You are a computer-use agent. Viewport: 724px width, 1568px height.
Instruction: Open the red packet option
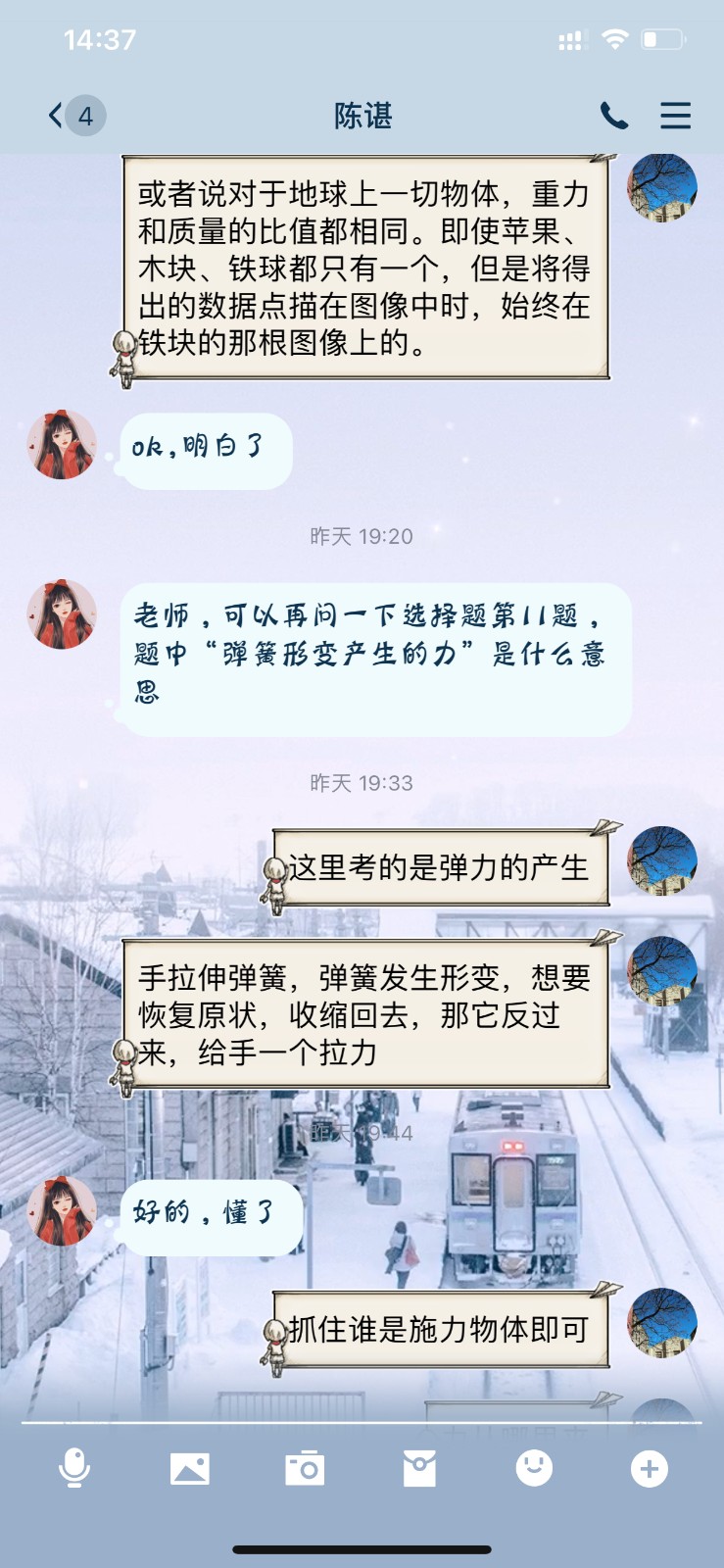click(419, 1468)
